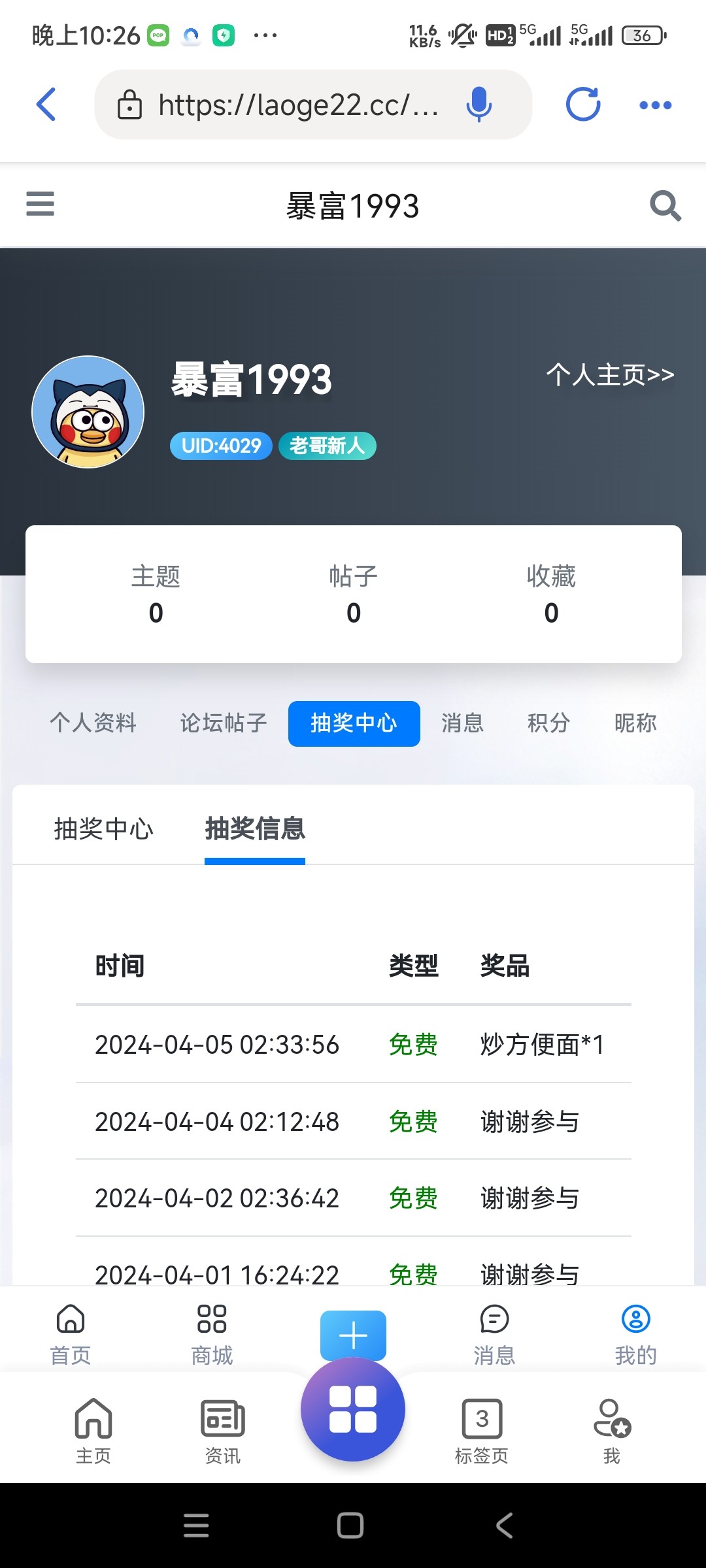Switch to the 抽奖中心 sub-tab
The height and width of the screenshot is (1568, 706).
pos(104,829)
